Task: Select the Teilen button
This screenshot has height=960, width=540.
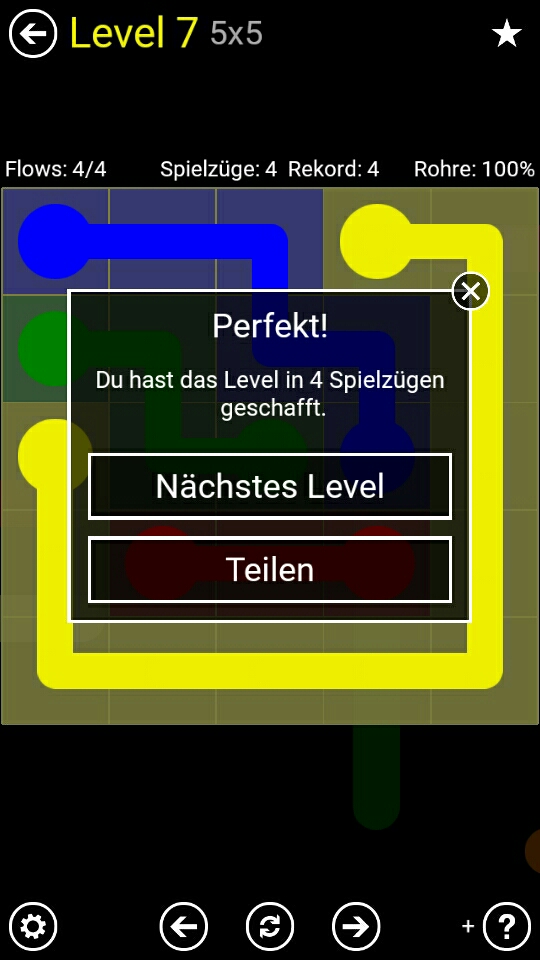Action: [x=270, y=569]
